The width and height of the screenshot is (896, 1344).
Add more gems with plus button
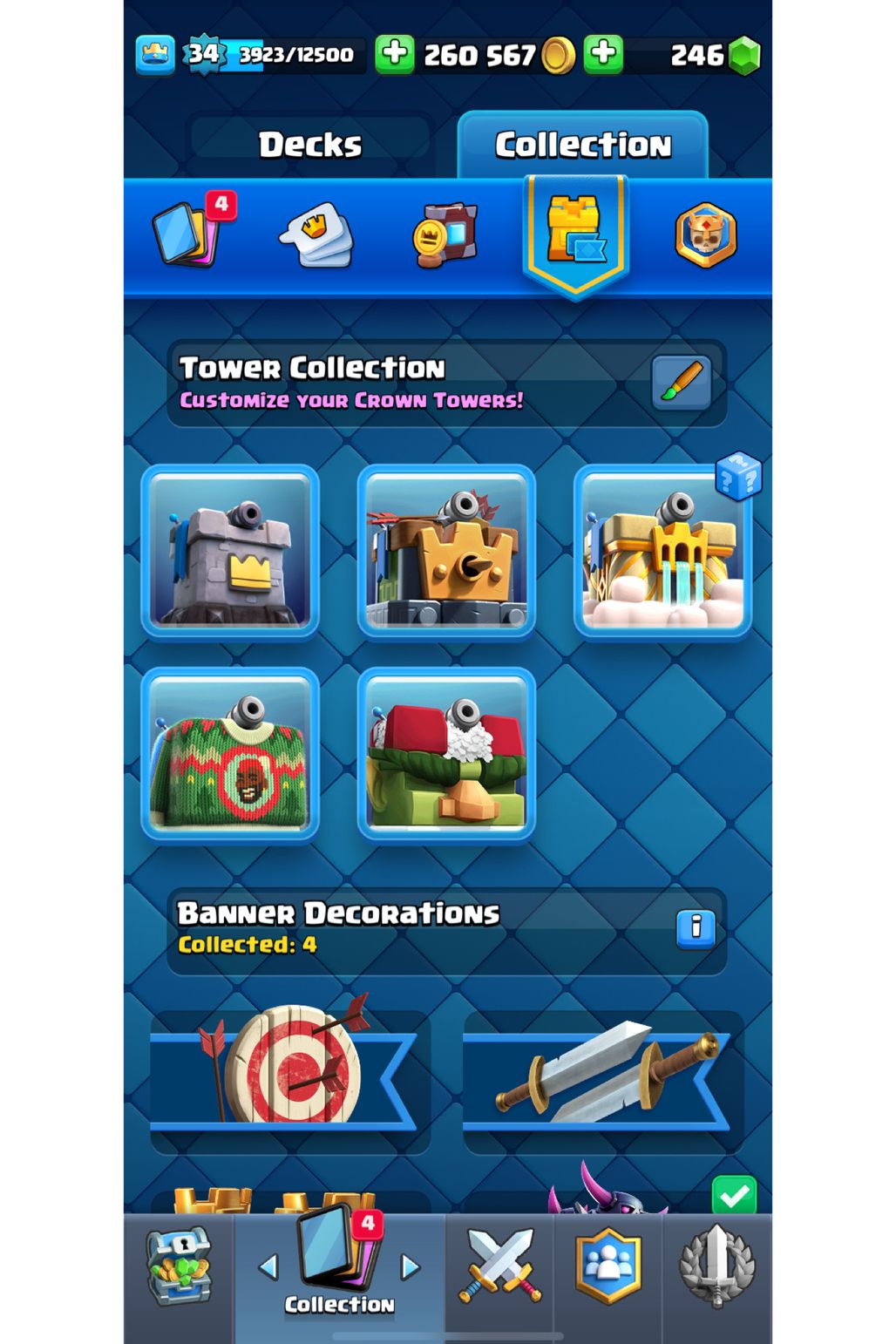coord(603,55)
